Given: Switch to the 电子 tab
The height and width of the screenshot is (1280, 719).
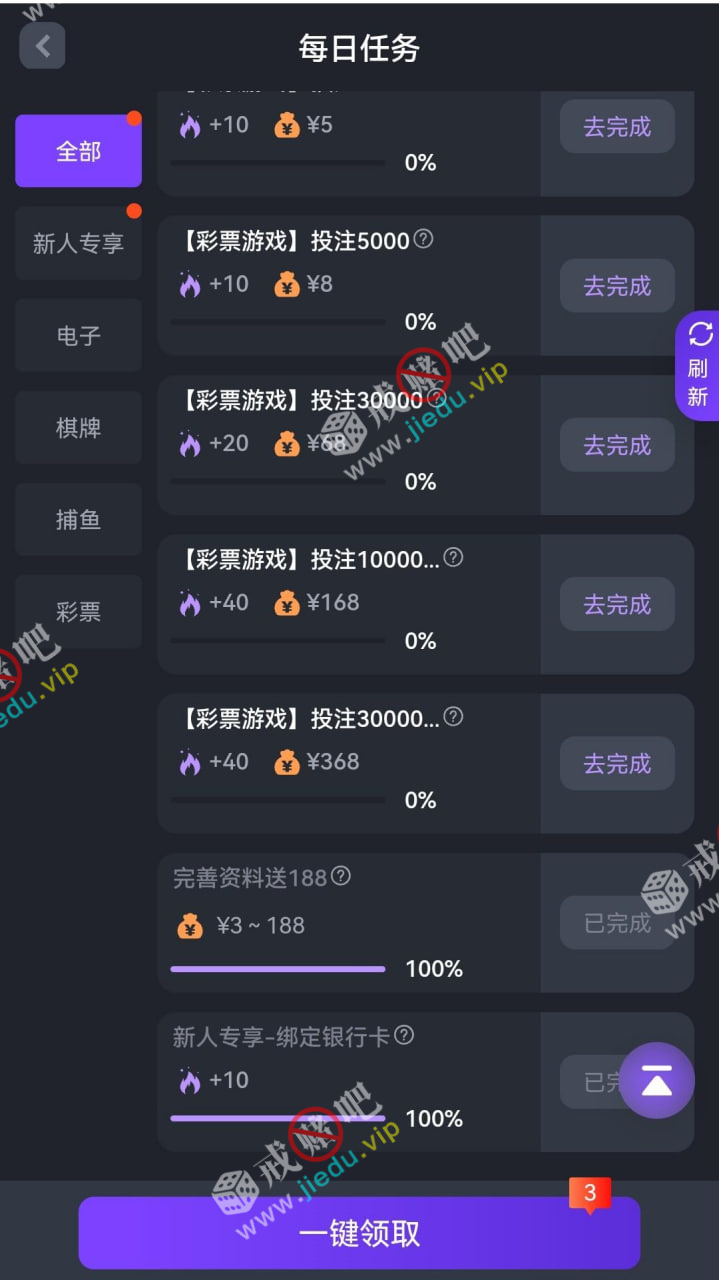Looking at the screenshot, I should (78, 335).
